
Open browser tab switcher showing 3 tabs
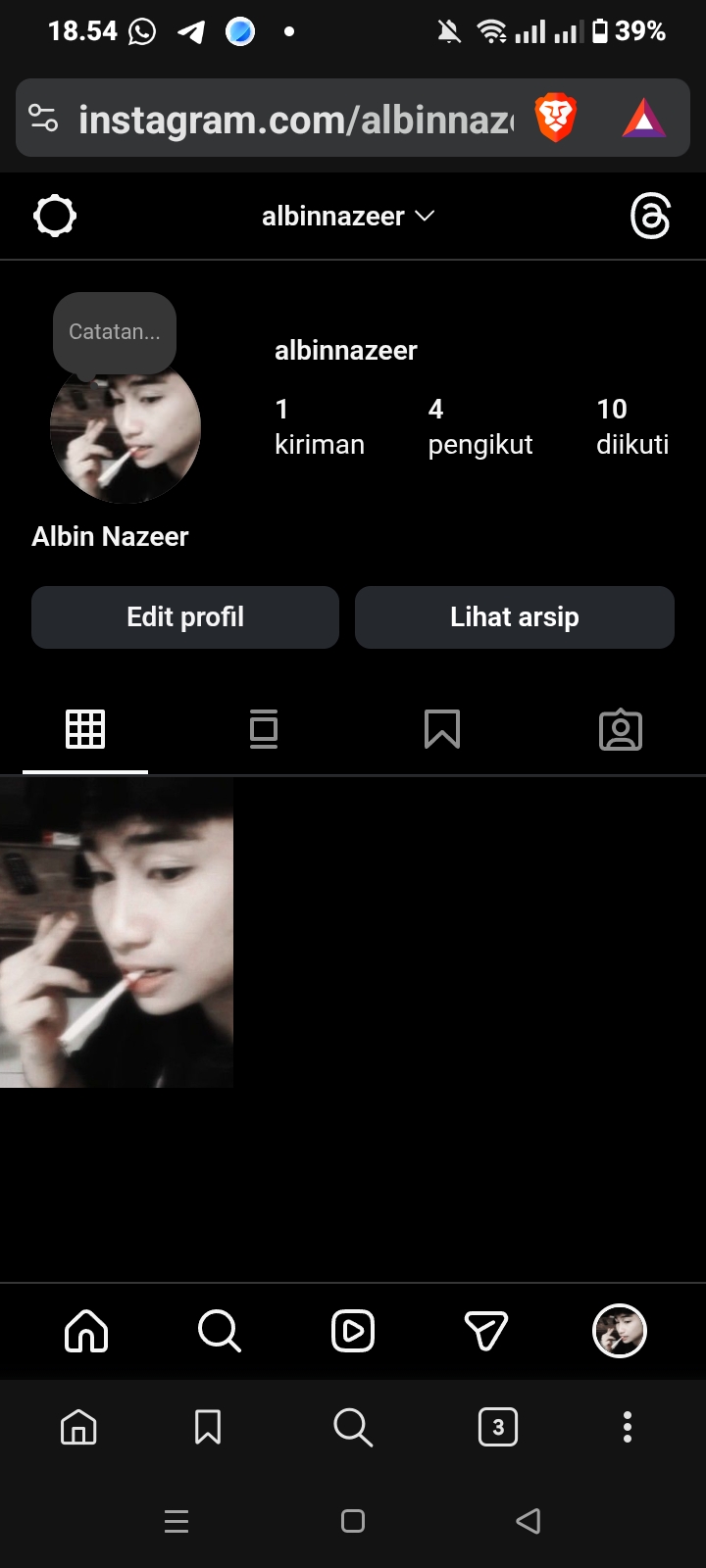(x=498, y=1427)
